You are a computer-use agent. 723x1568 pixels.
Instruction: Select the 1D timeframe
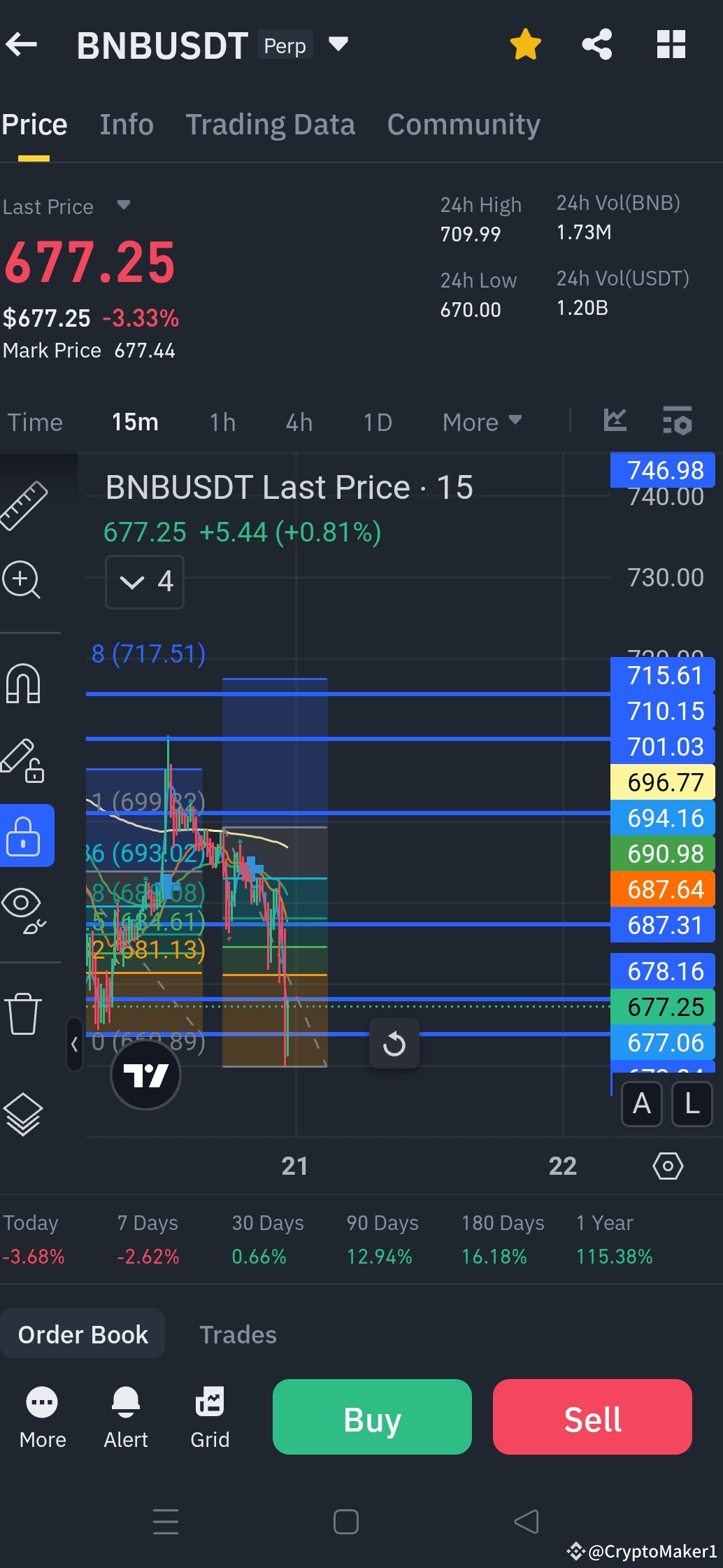click(376, 421)
